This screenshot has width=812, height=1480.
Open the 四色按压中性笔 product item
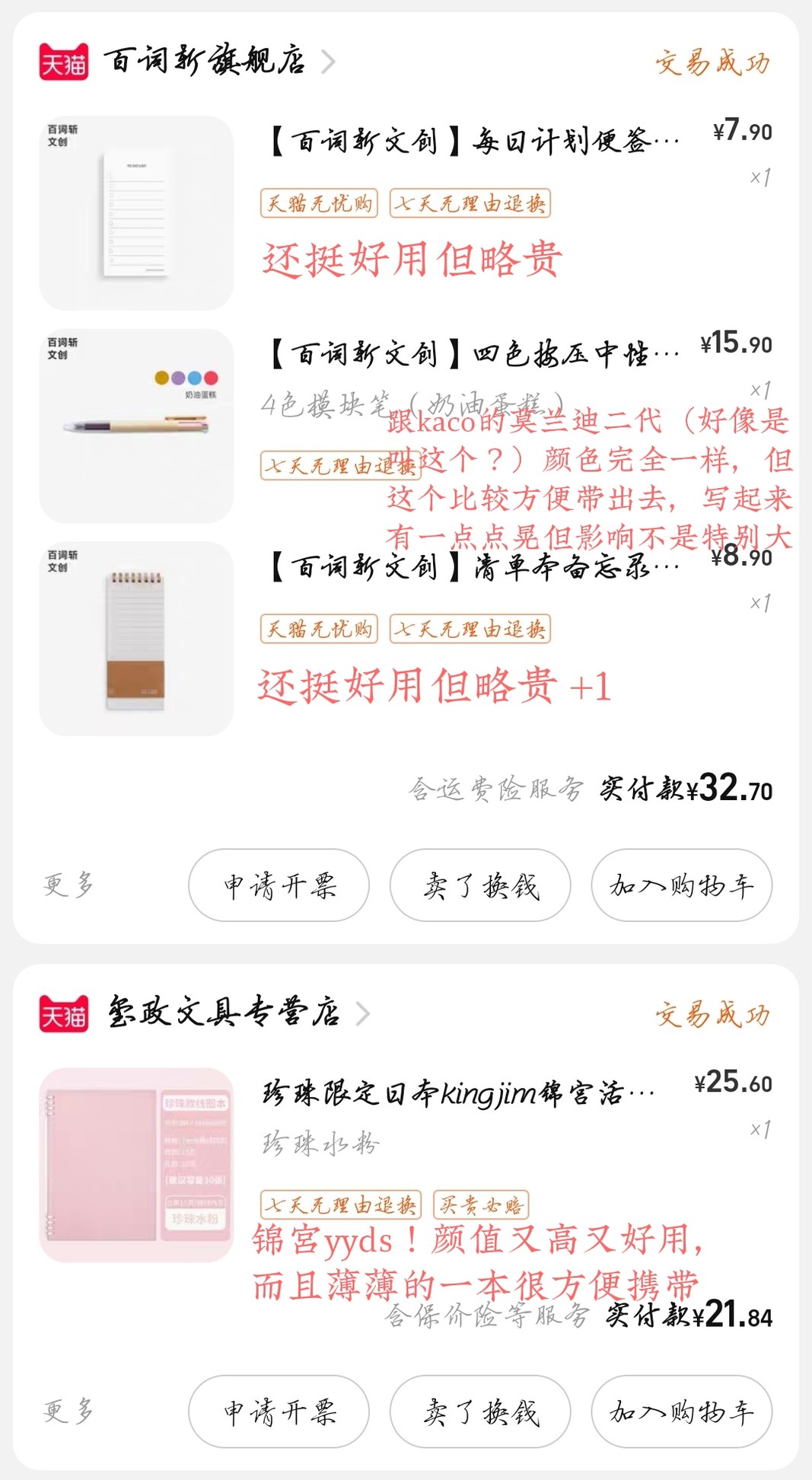click(472, 355)
